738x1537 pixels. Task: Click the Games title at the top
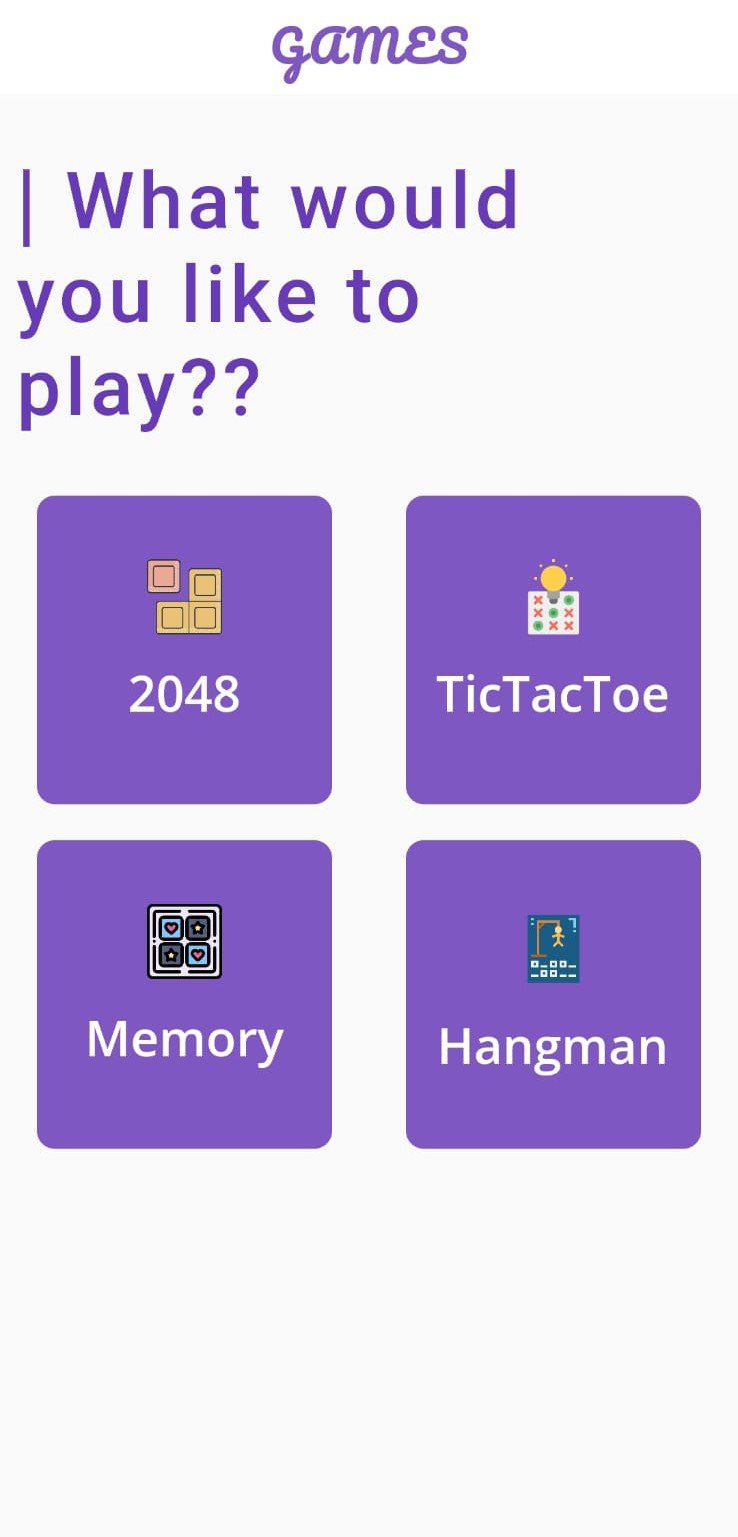pos(369,44)
